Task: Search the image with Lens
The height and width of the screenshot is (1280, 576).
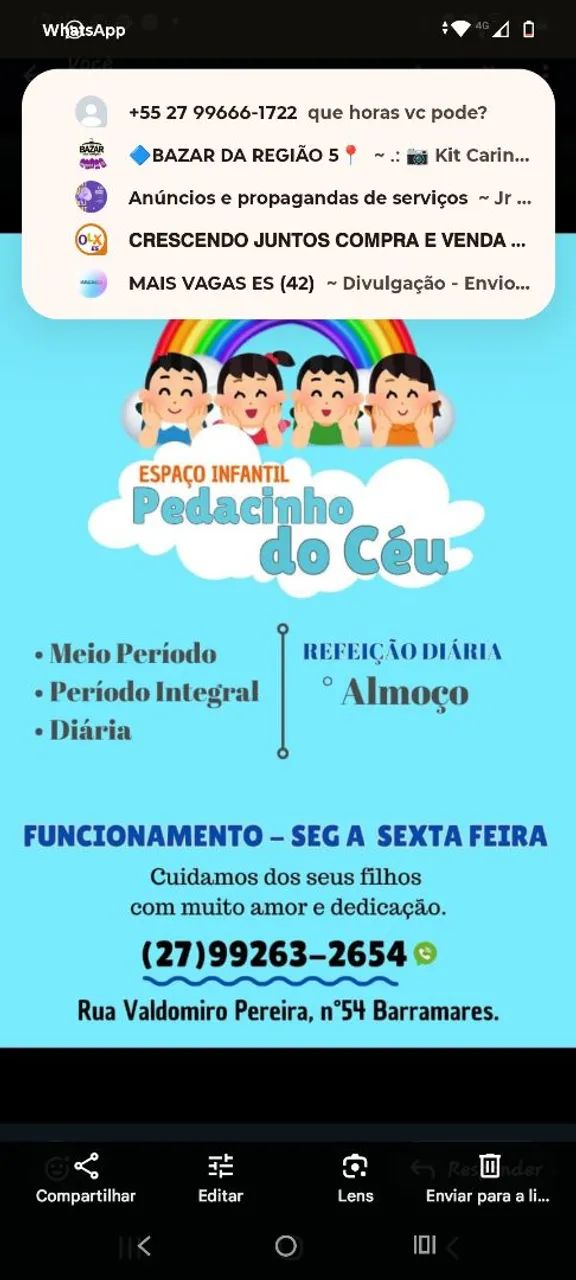Action: [355, 1179]
